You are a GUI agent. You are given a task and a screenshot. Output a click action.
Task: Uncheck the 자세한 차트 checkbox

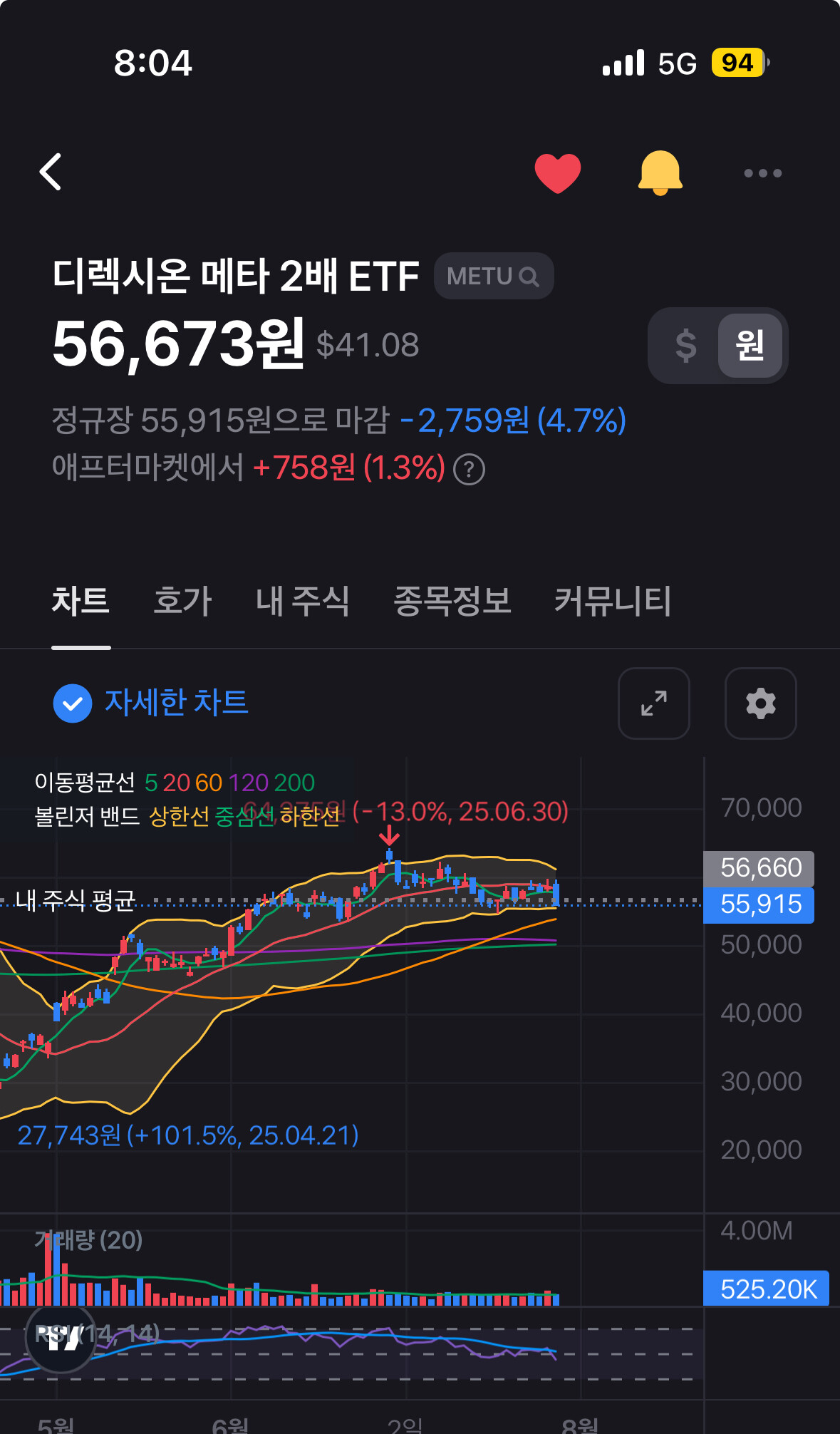73,703
